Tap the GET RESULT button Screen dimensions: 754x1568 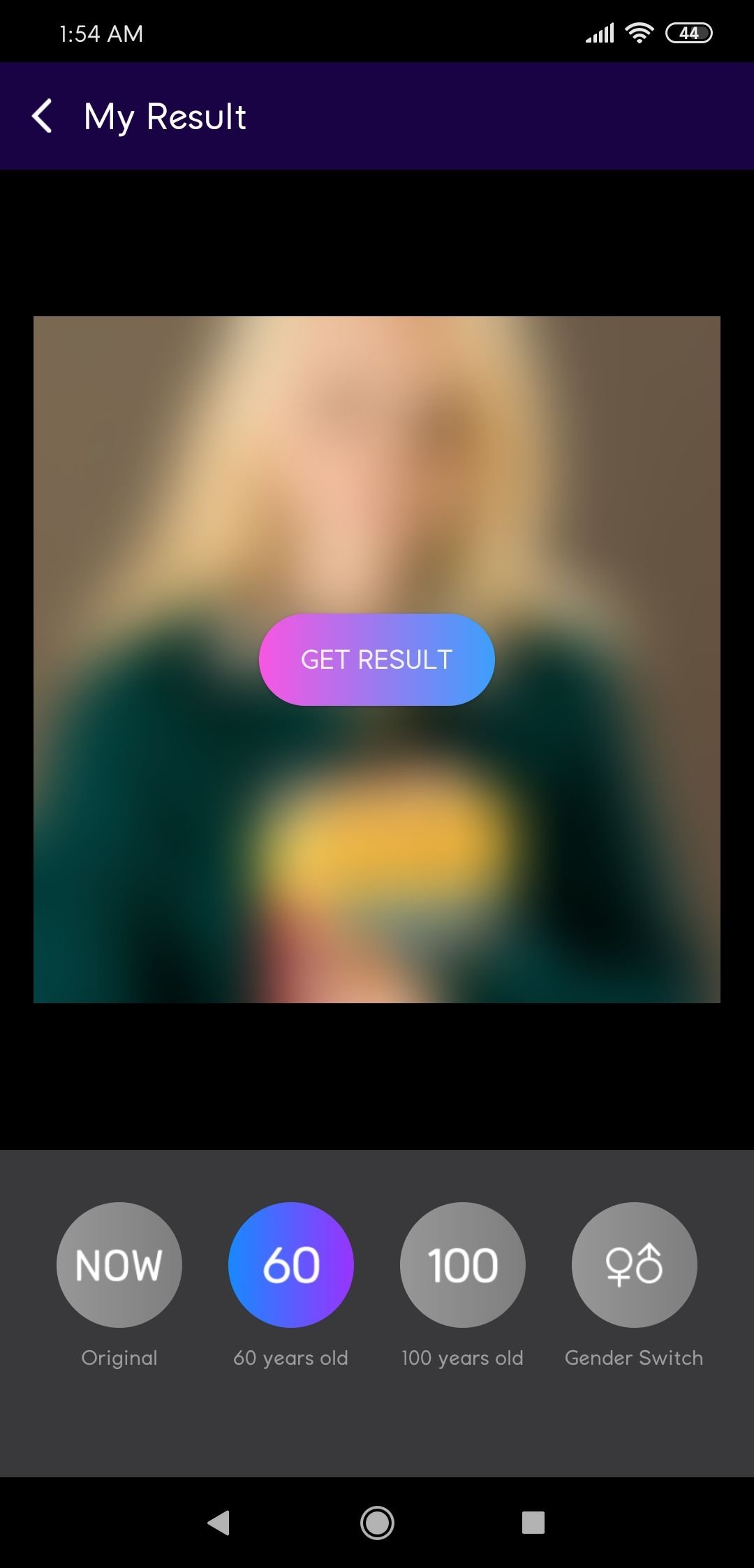pyautogui.click(x=377, y=660)
